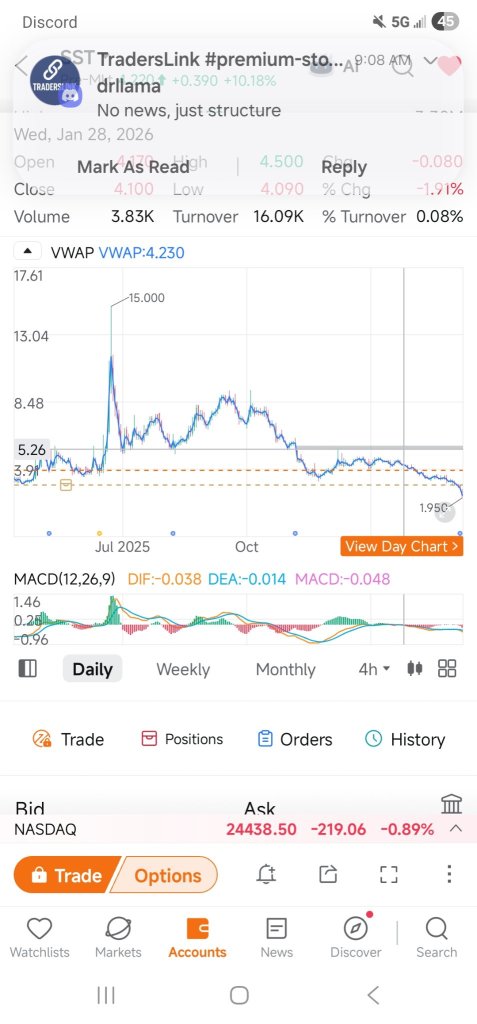The width and height of the screenshot is (477, 1024).
Task: Open Positions shortcut
Action: coord(182,739)
